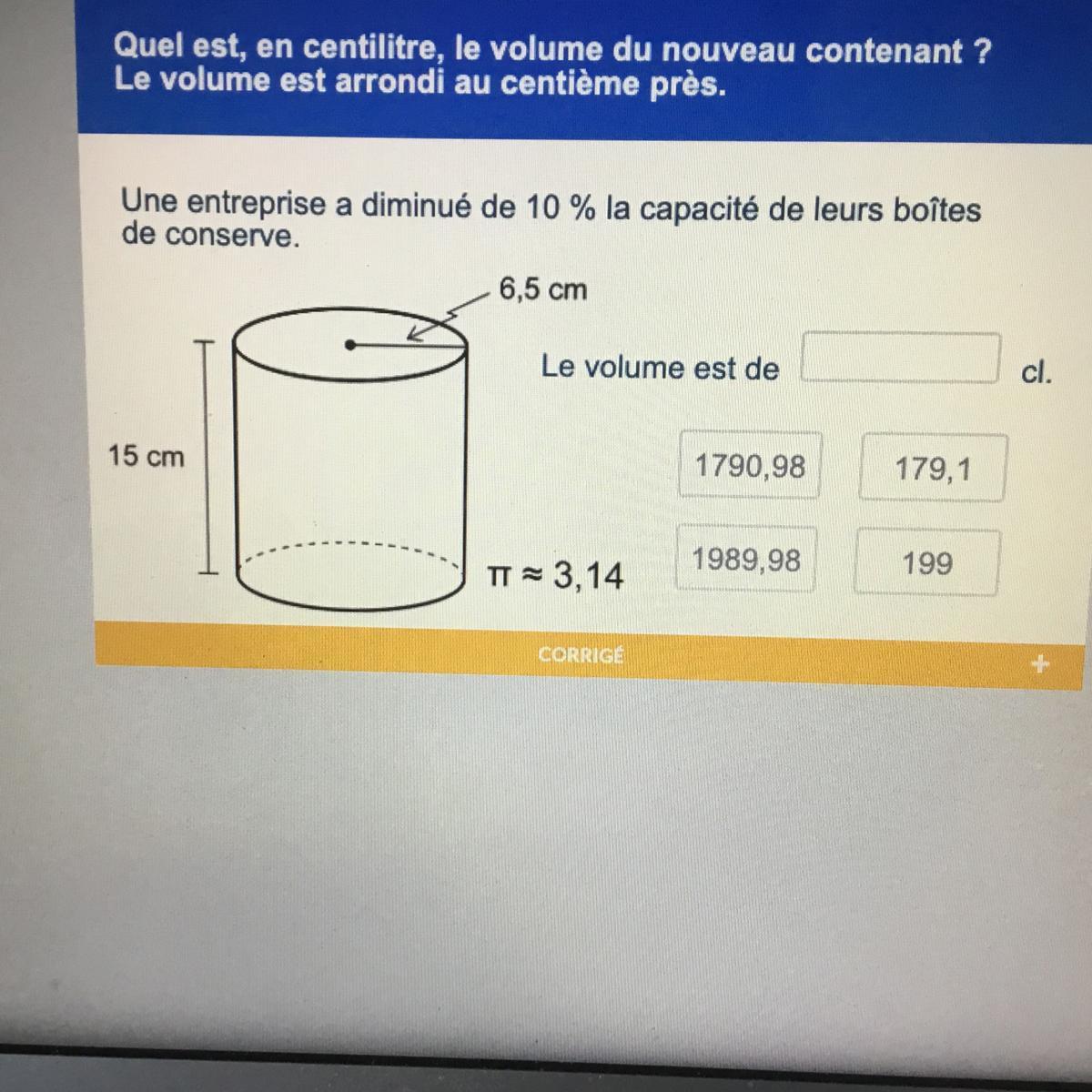This screenshot has height=1092, width=1092.
Task: Expand the Corrigé bar with plus
Action: (x=1040, y=664)
